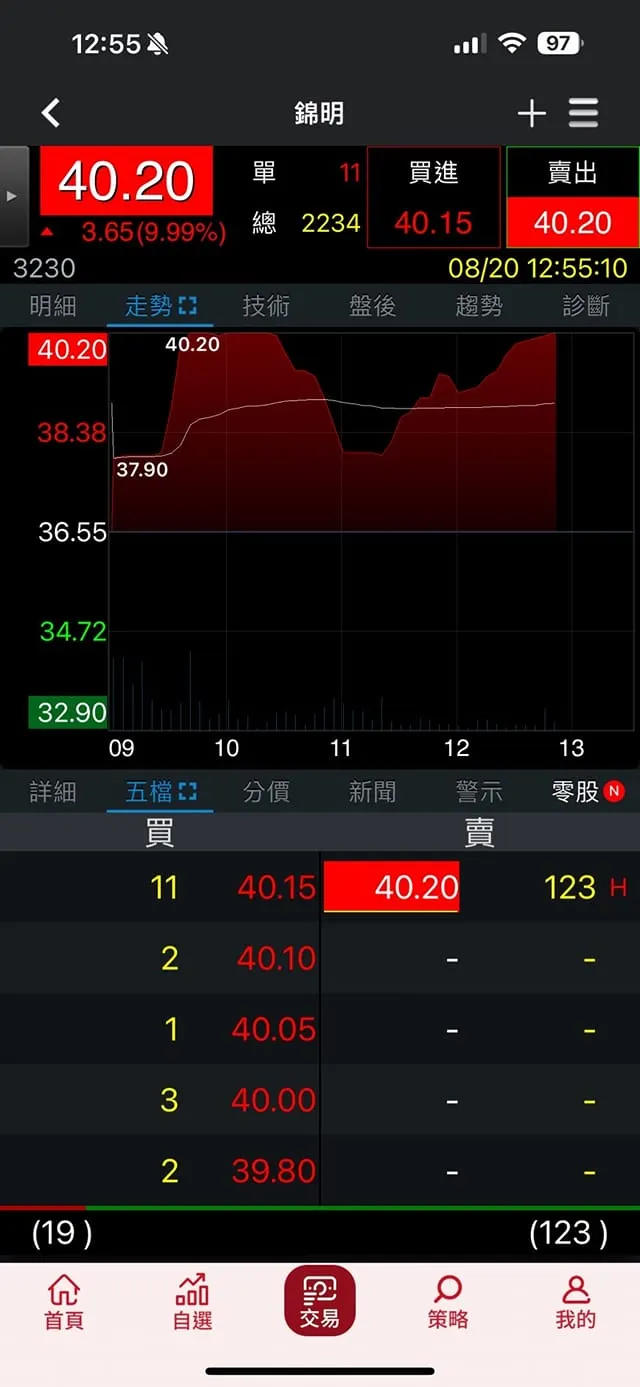
Task: Open 交易 in the bottom navigation
Action: 320,1300
